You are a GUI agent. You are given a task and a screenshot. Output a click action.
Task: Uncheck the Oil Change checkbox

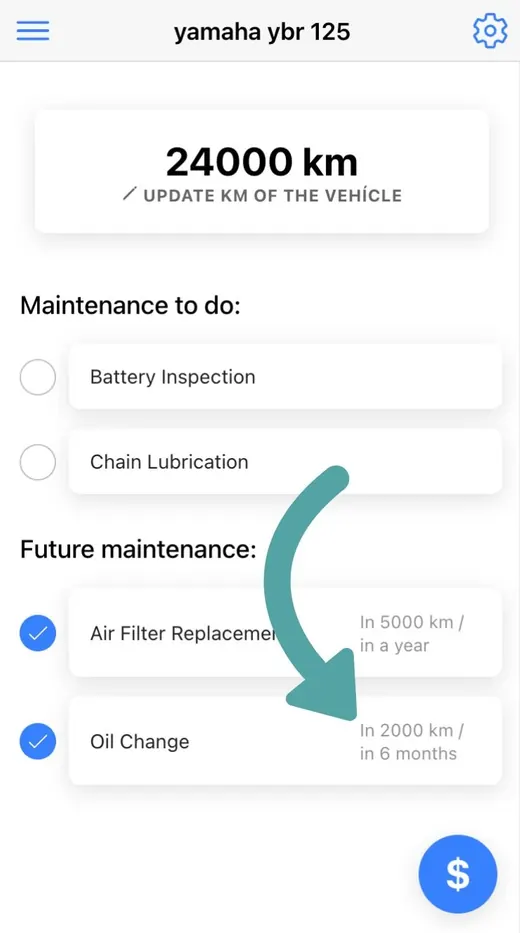[x=38, y=741]
